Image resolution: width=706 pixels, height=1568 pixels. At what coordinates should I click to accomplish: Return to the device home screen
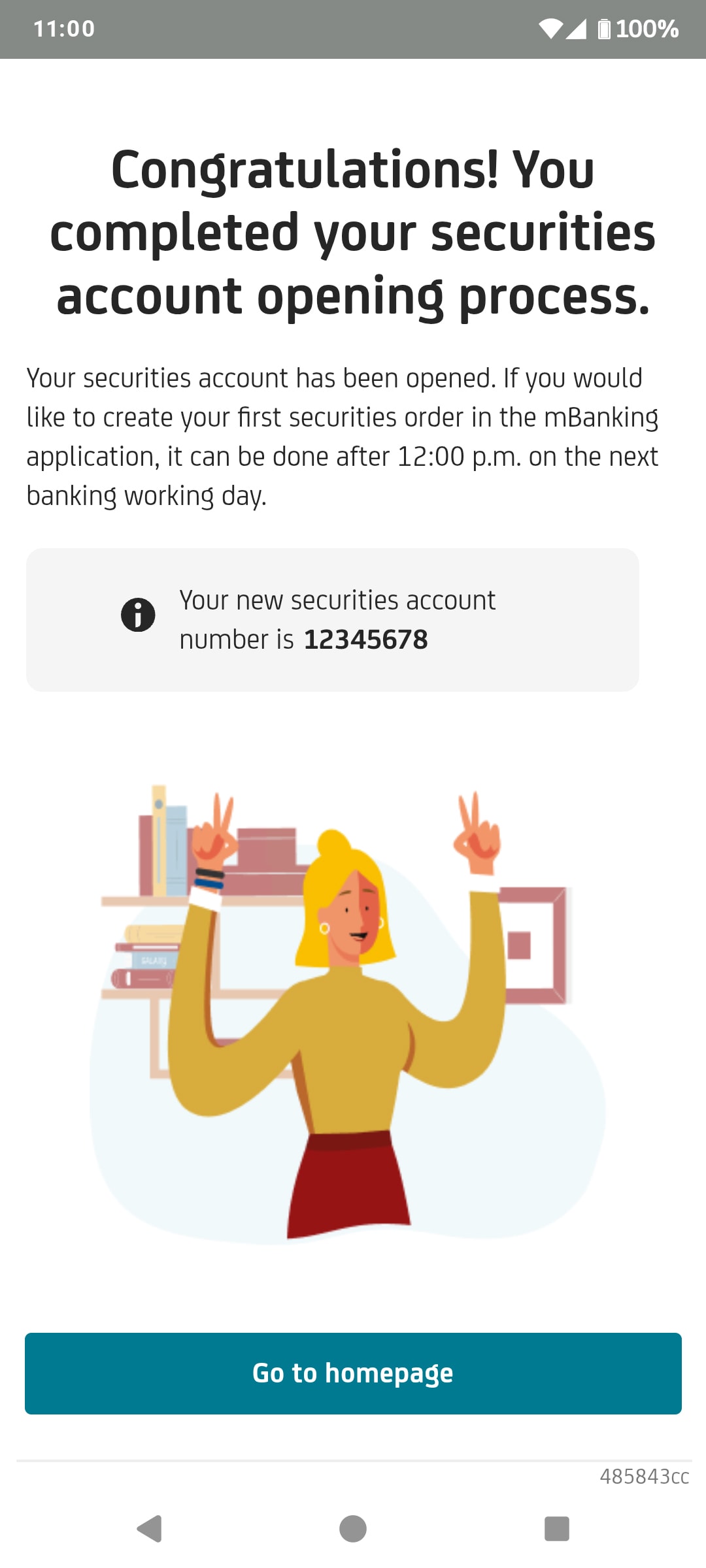[x=353, y=1528]
